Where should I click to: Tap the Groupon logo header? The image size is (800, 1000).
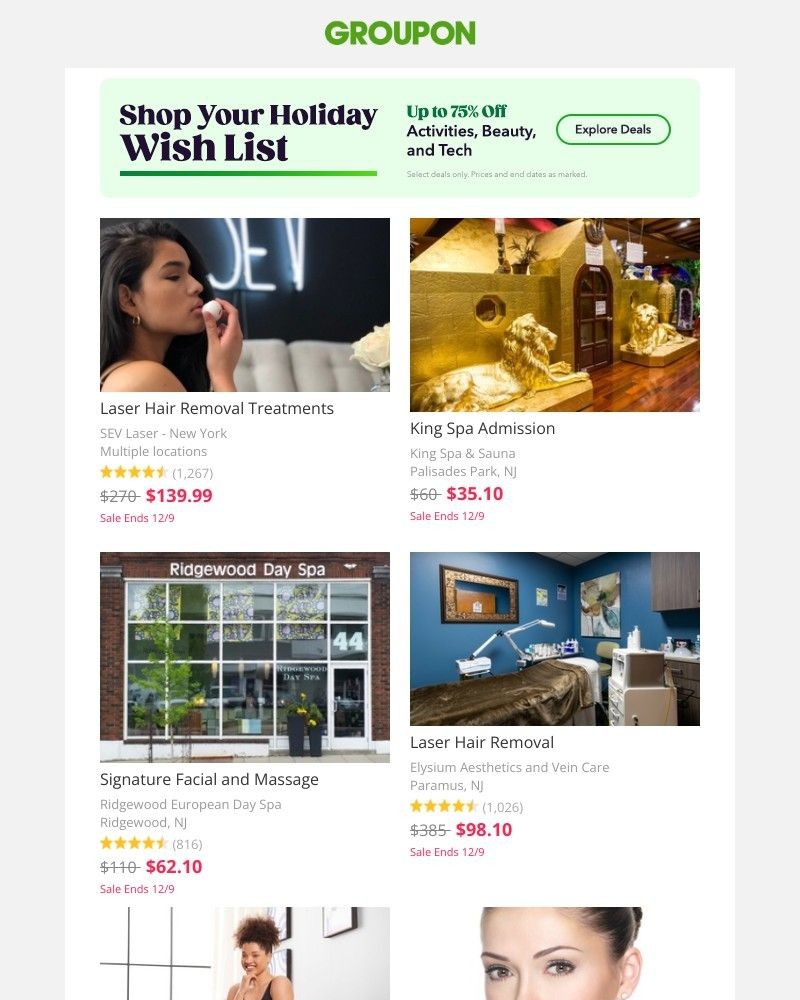(400, 33)
